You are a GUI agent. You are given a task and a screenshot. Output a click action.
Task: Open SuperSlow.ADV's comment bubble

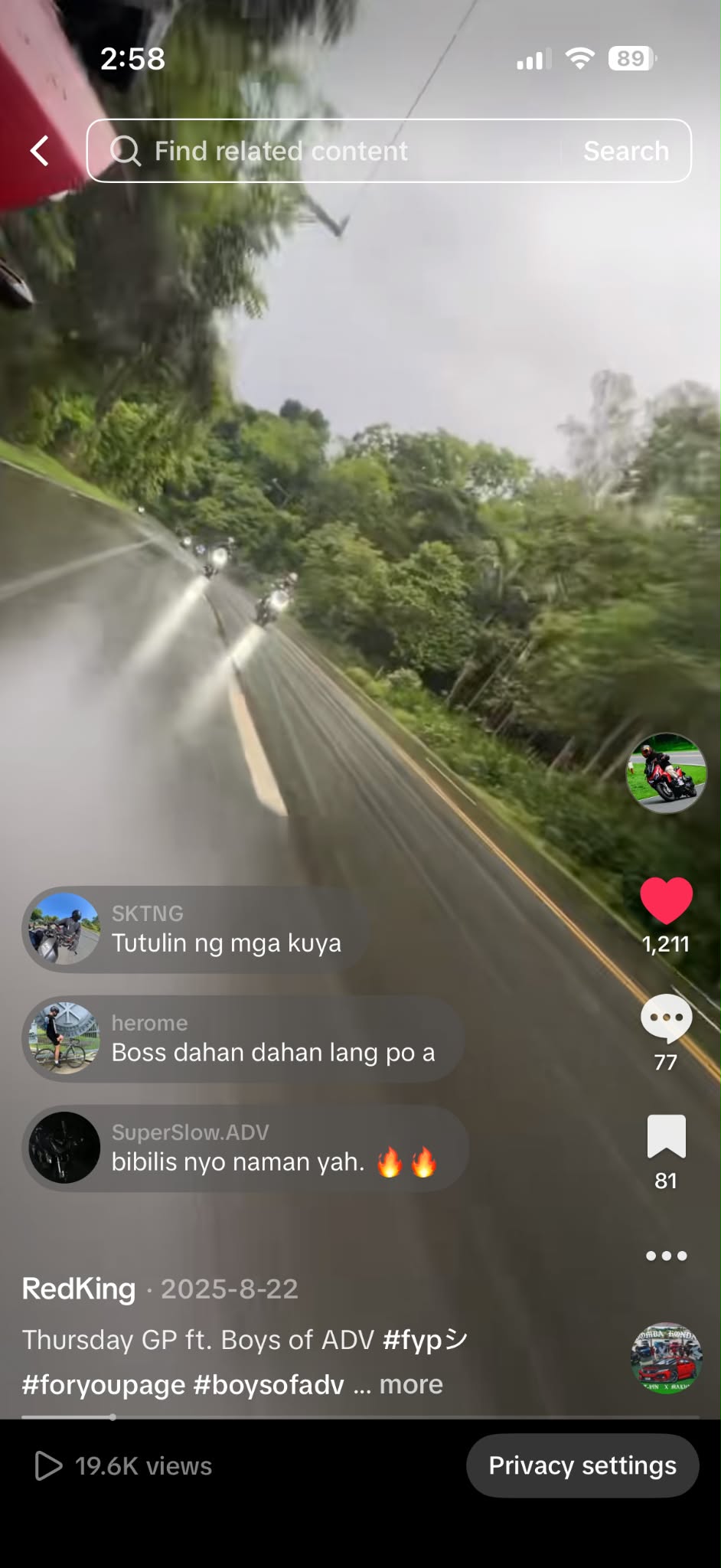point(245,1148)
